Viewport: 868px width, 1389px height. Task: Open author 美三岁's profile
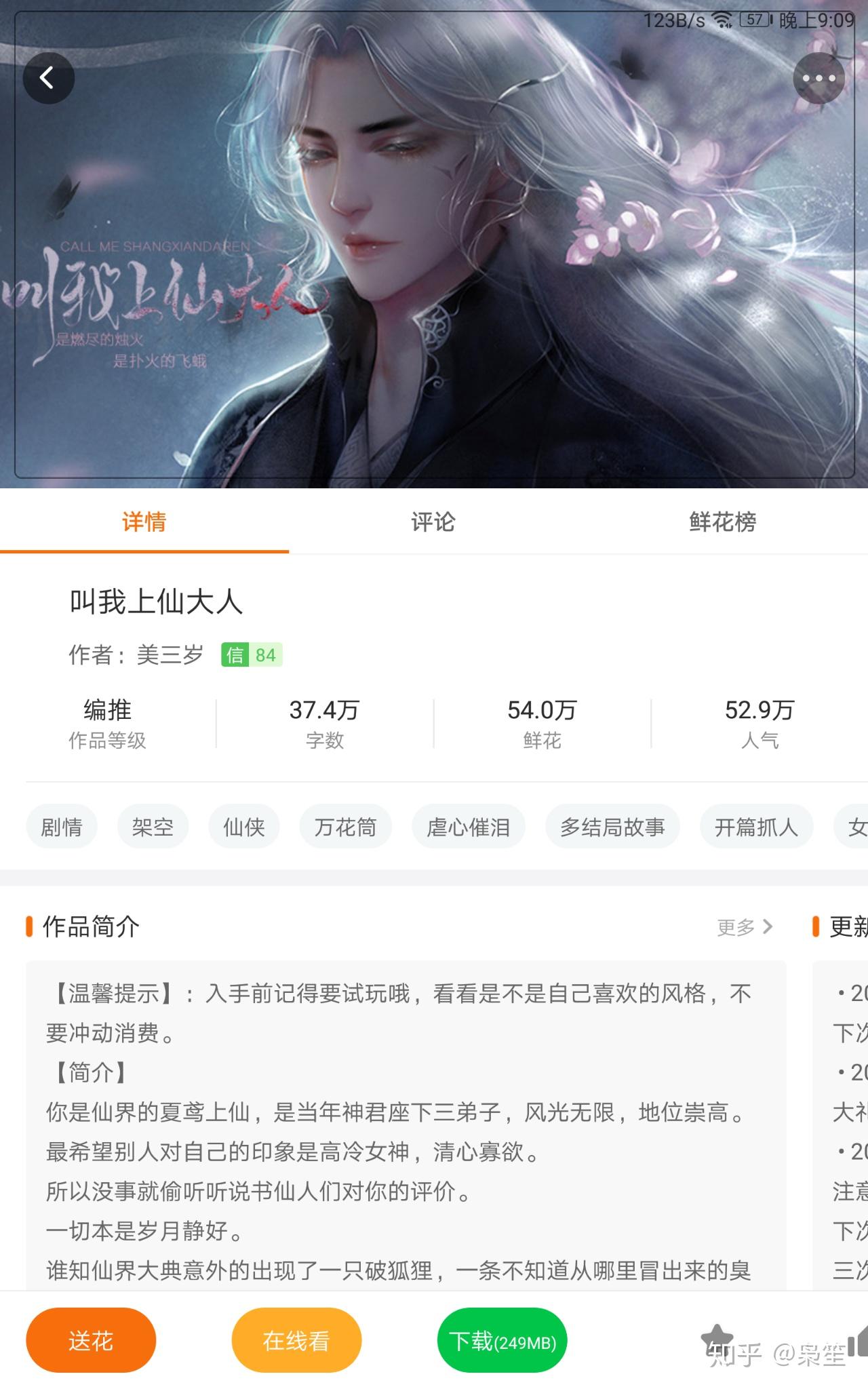170,654
